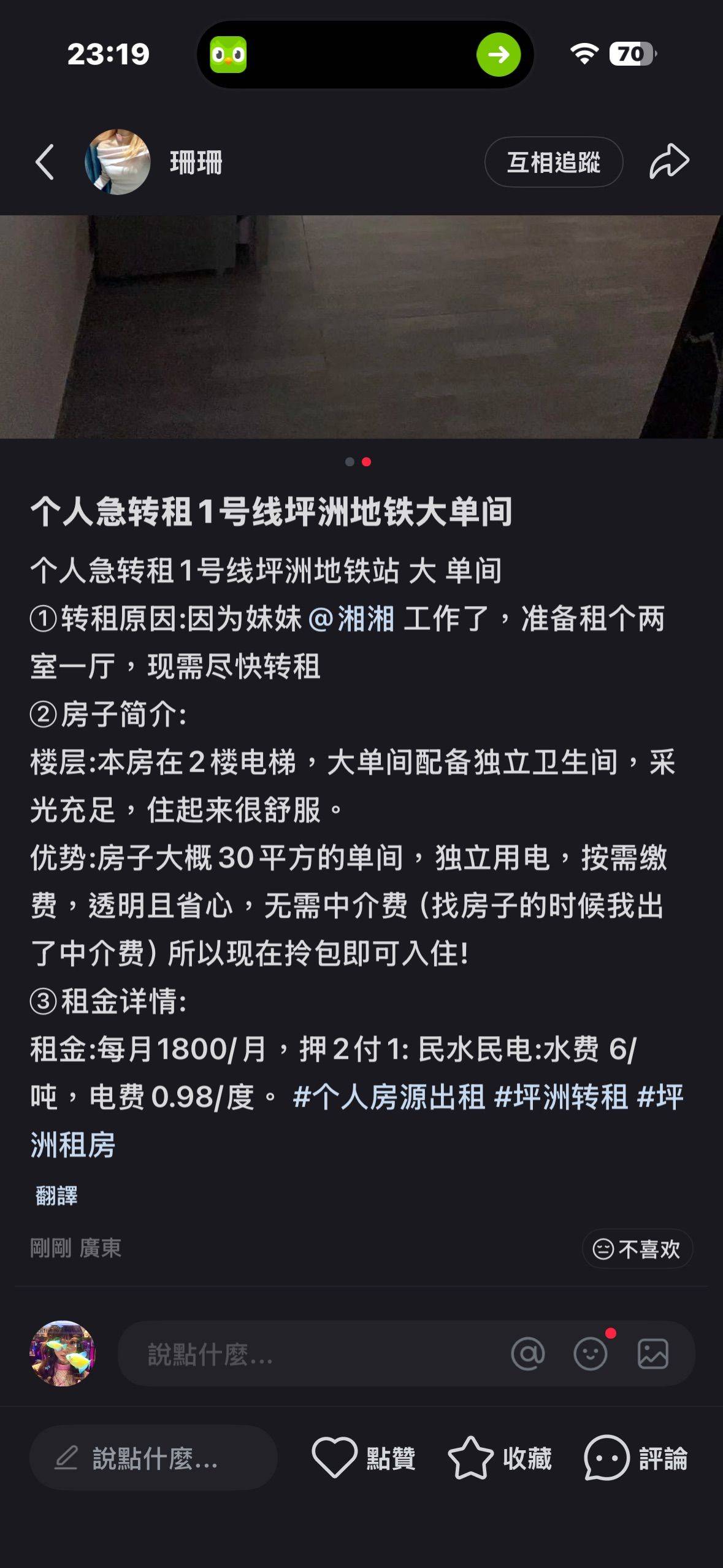723x1568 pixels.
Task: Like the post with 點贊
Action: 364,1458
